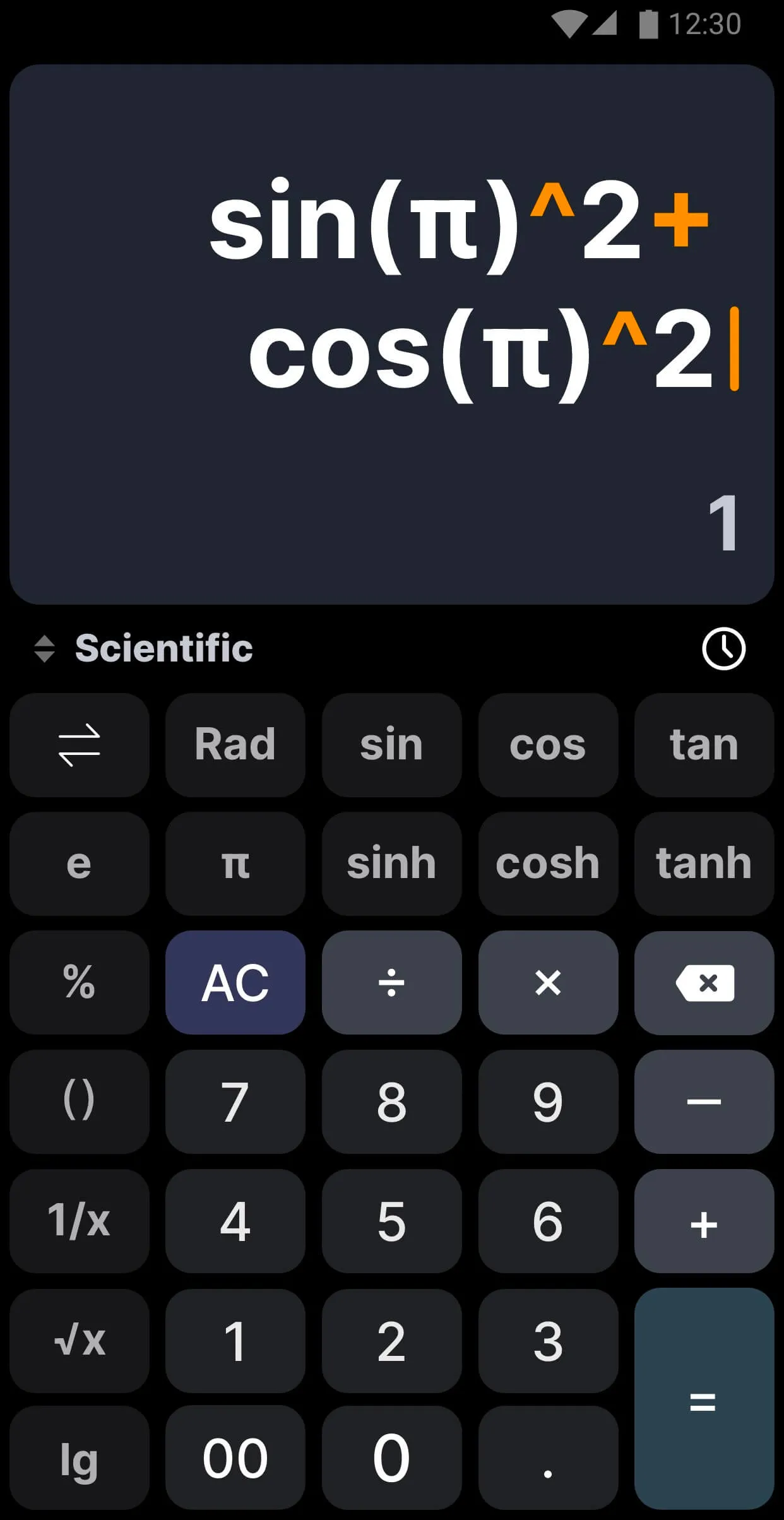The image size is (784, 1520).
Task: Clear everything with AC
Action: pyautogui.click(x=235, y=982)
